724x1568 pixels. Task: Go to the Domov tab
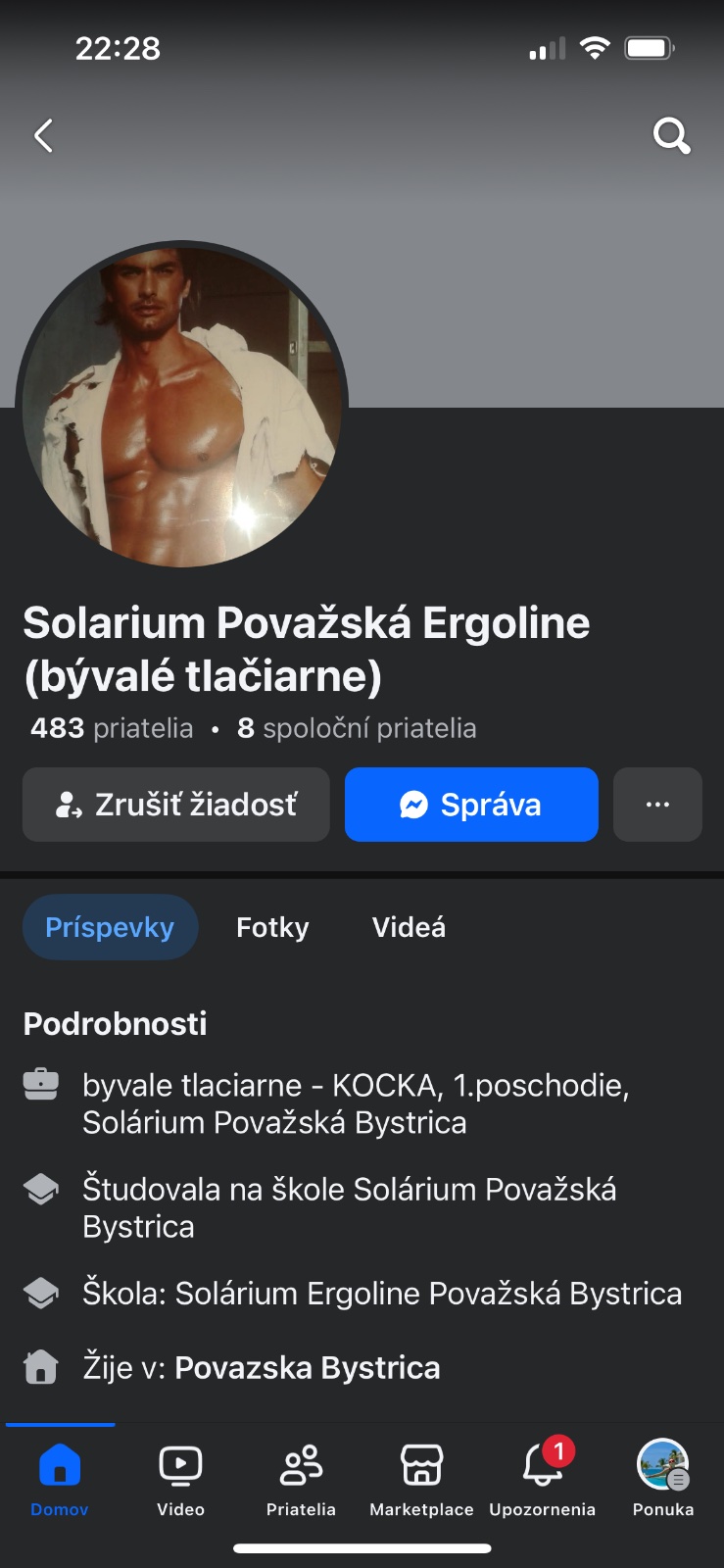click(60, 1479)
